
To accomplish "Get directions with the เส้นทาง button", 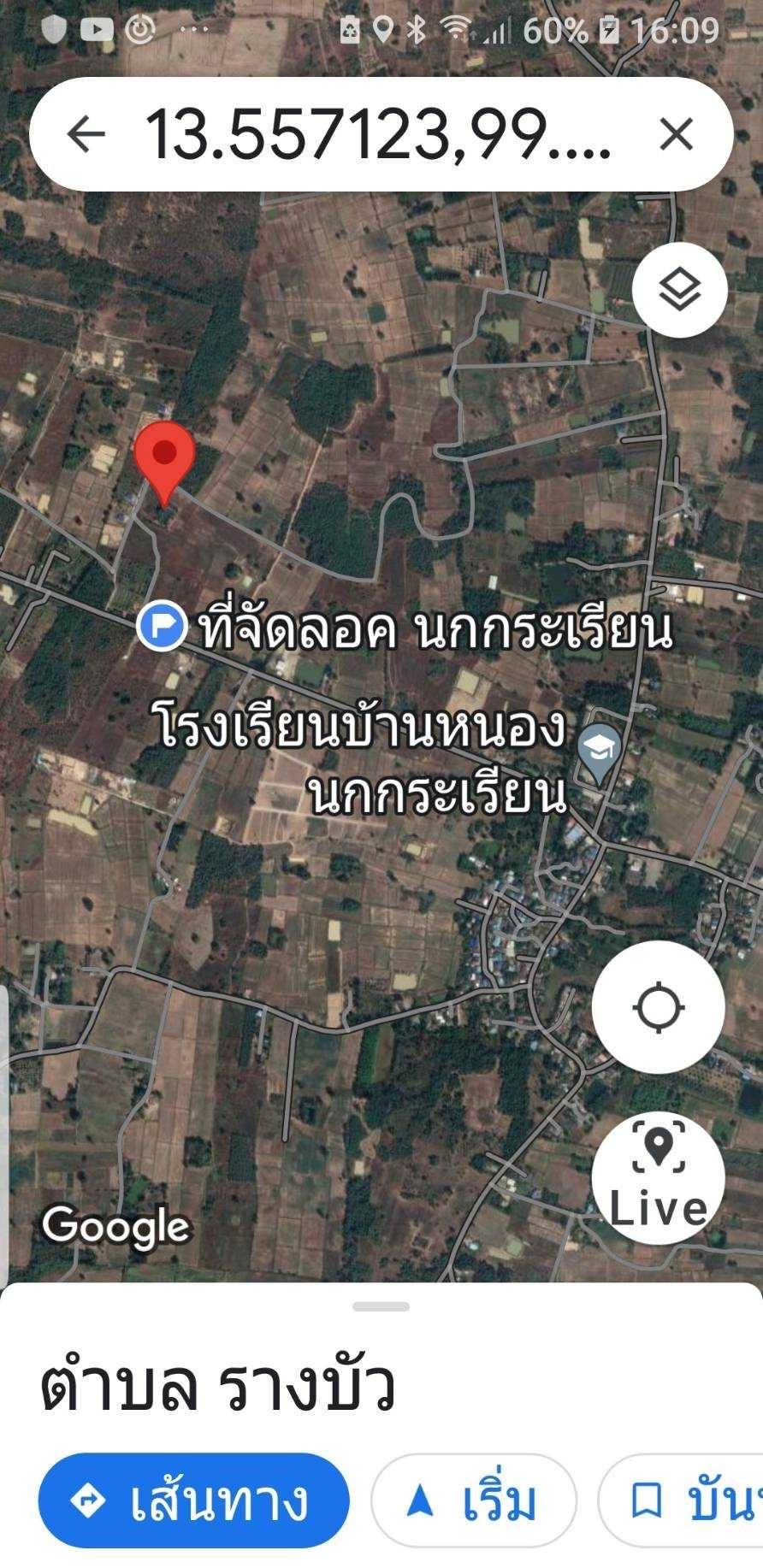I will [194, 1500].
